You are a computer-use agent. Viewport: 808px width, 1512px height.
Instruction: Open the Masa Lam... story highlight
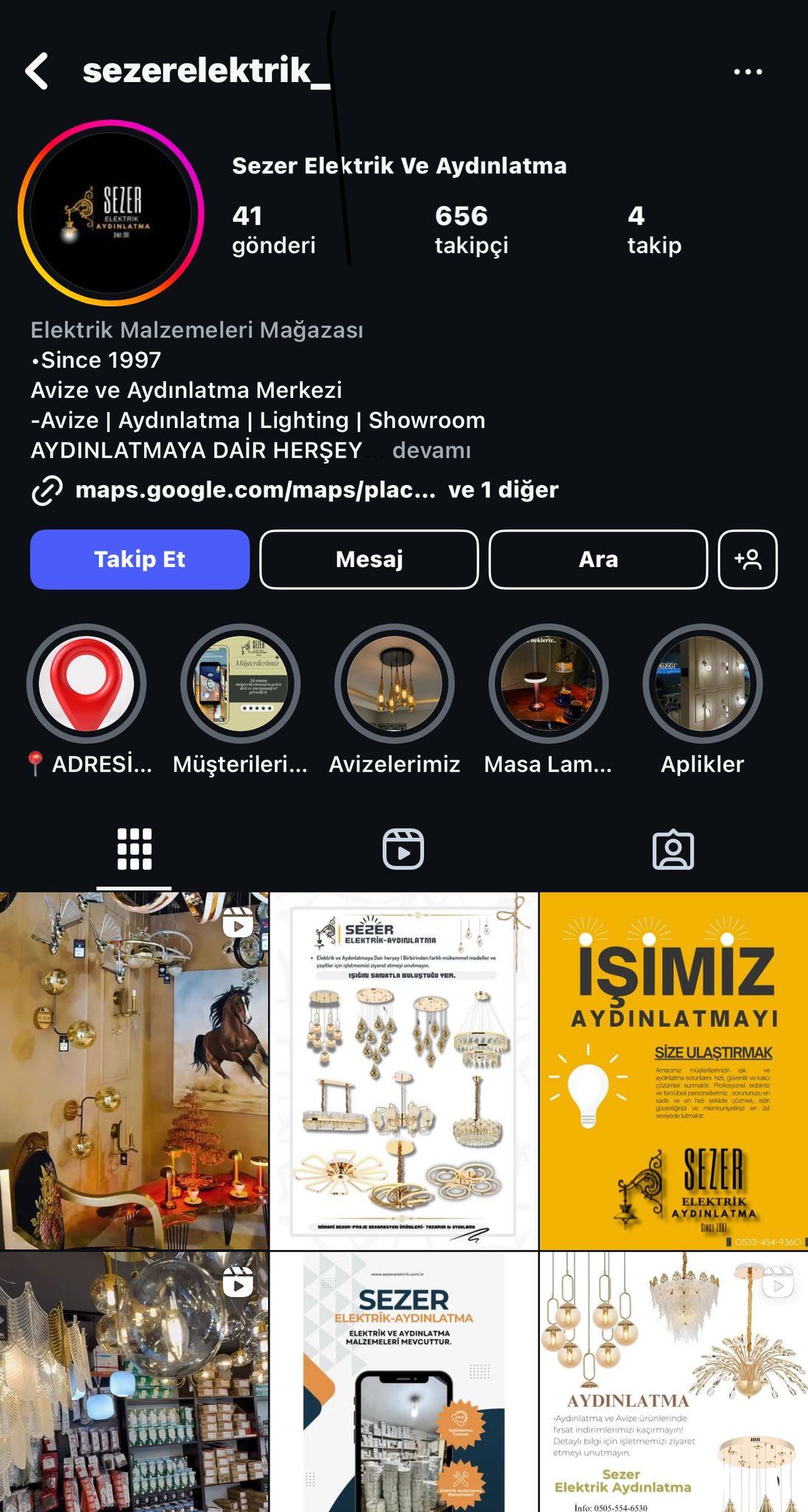click(x=548, y=684)
